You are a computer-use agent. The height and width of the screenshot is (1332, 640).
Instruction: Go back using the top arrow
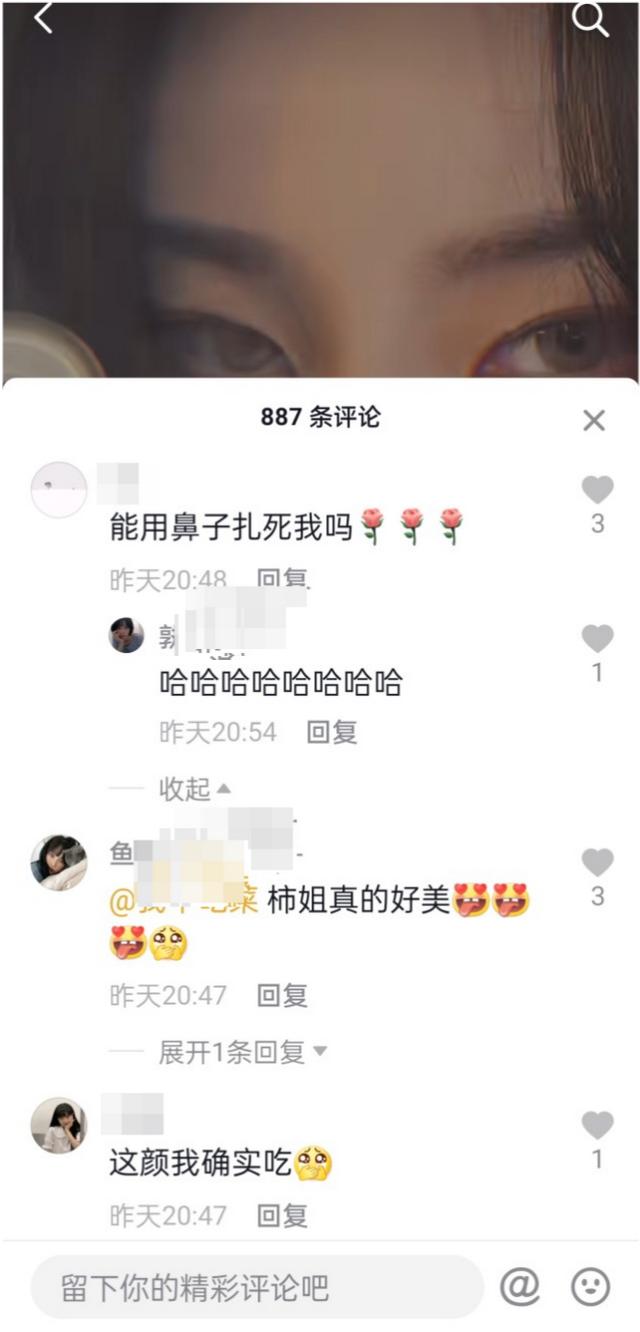[42, 17]
